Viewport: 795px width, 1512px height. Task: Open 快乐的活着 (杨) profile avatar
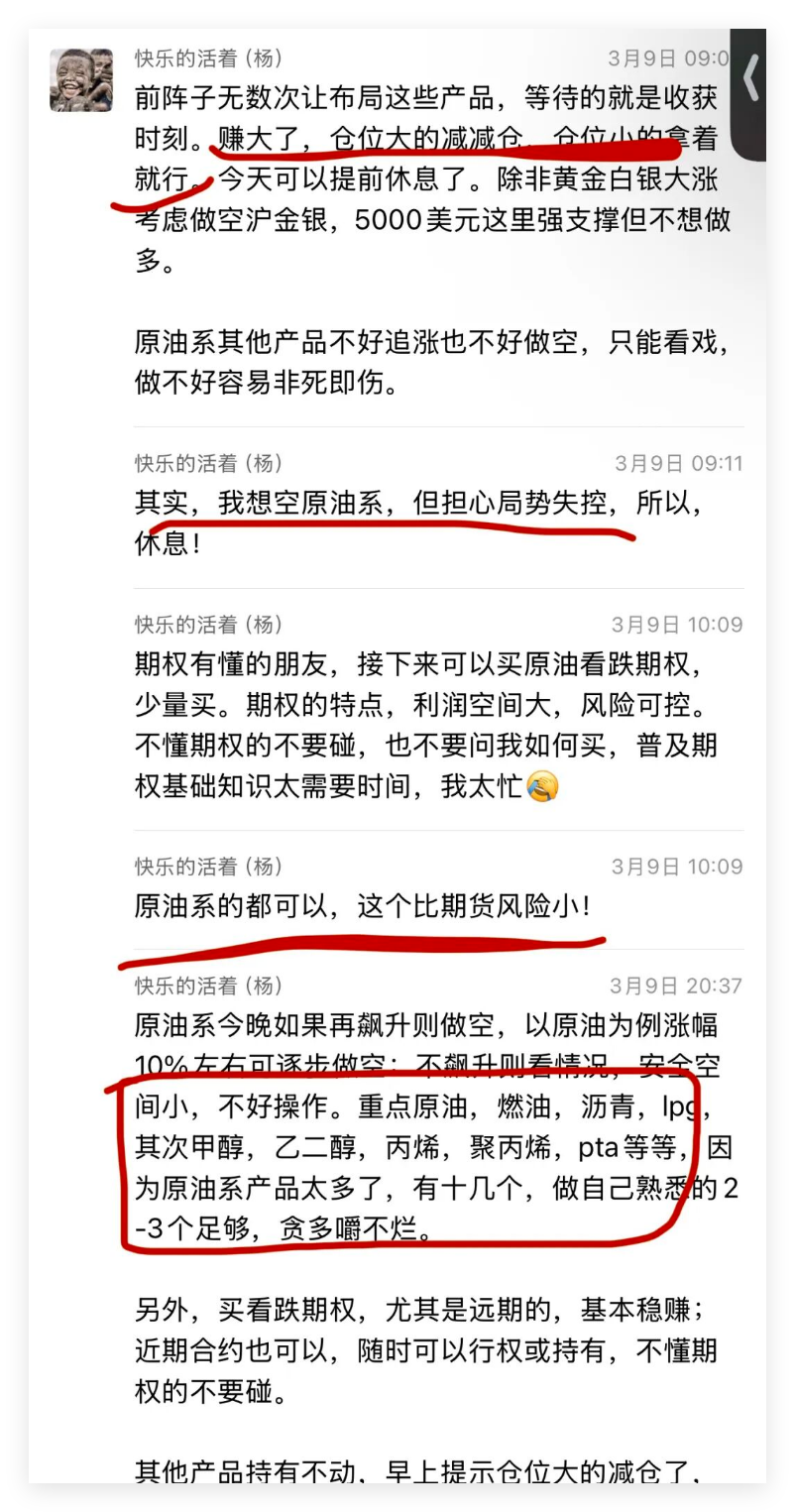[81, 80]
